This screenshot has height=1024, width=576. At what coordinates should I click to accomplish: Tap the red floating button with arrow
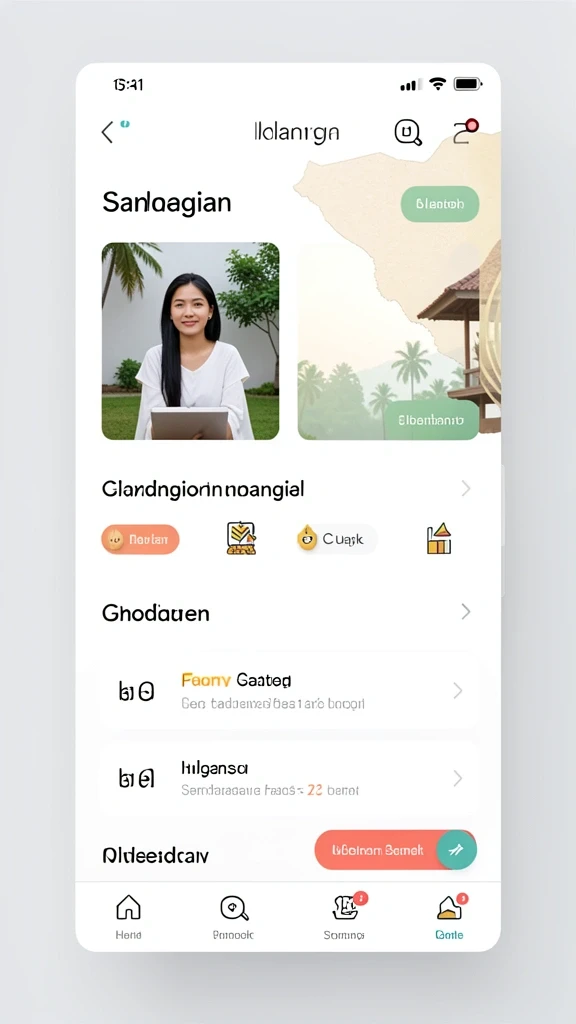pos(395,850)
